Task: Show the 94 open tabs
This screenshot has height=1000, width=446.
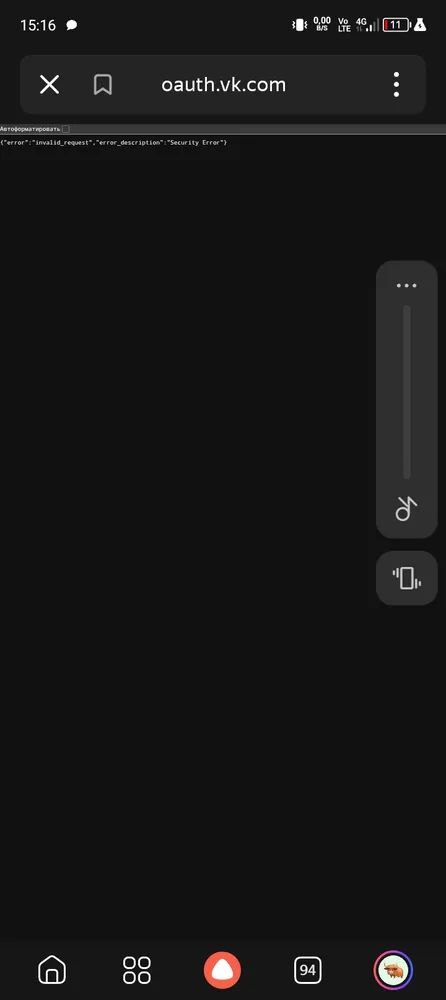Action: click(x=308, y=970)
